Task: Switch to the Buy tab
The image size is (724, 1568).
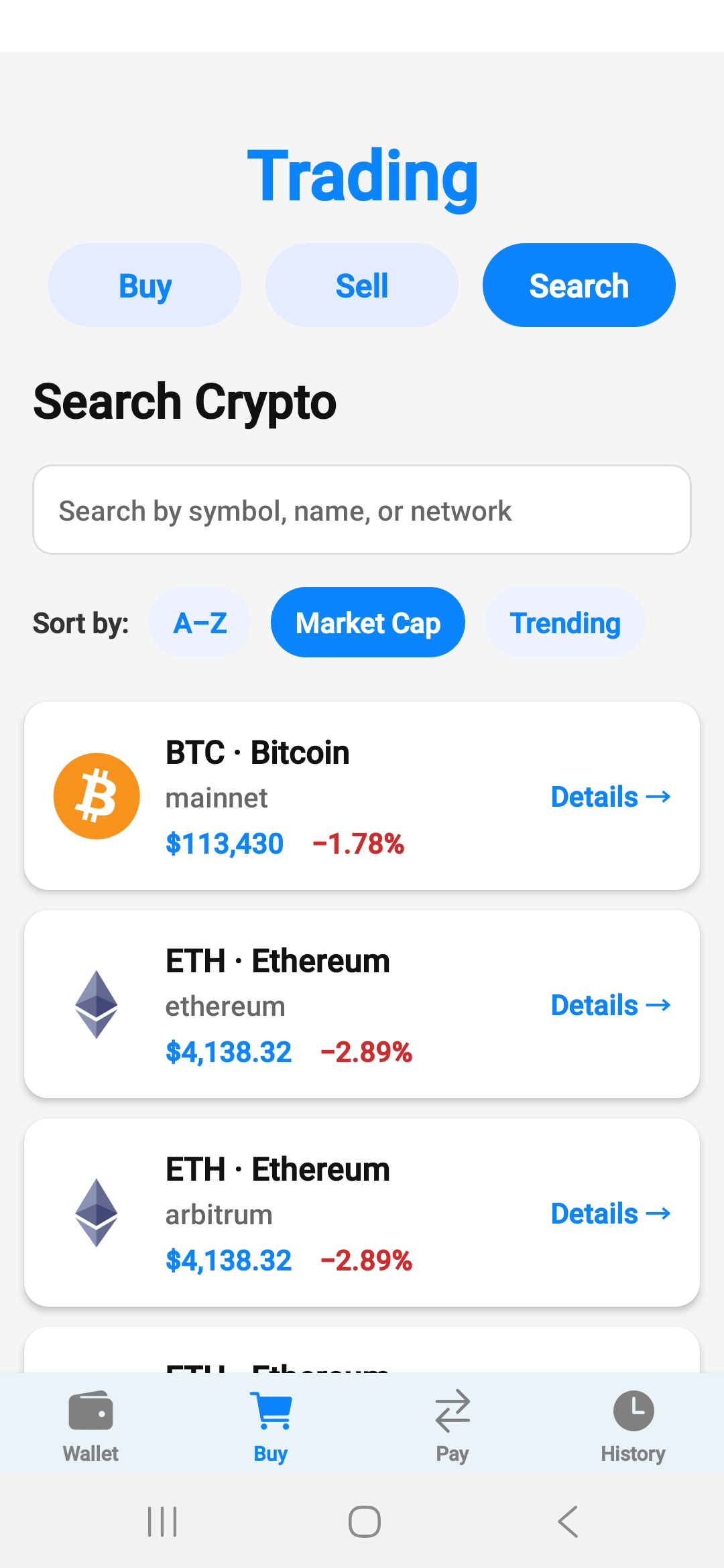Action: 144,285
